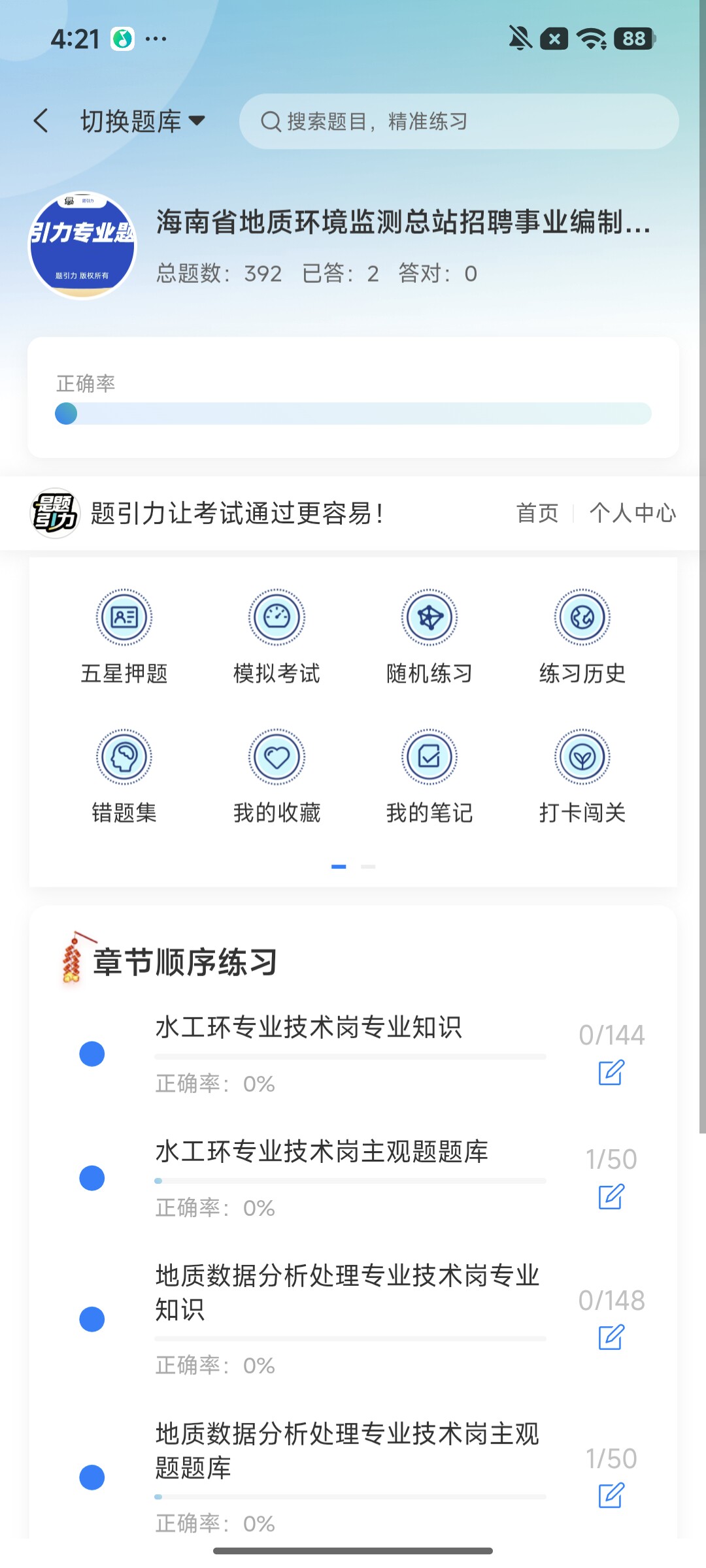Tap the 搜索题目 search box
The height and width of the screenshot is (1568, 706).
(x=459, y=122)
